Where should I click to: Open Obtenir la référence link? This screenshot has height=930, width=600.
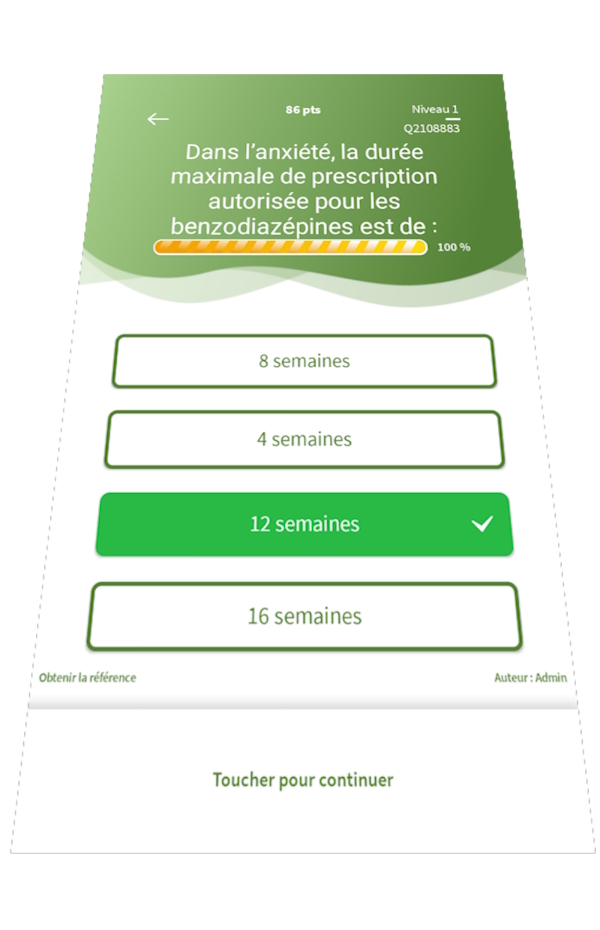click(x=88, y=678)
